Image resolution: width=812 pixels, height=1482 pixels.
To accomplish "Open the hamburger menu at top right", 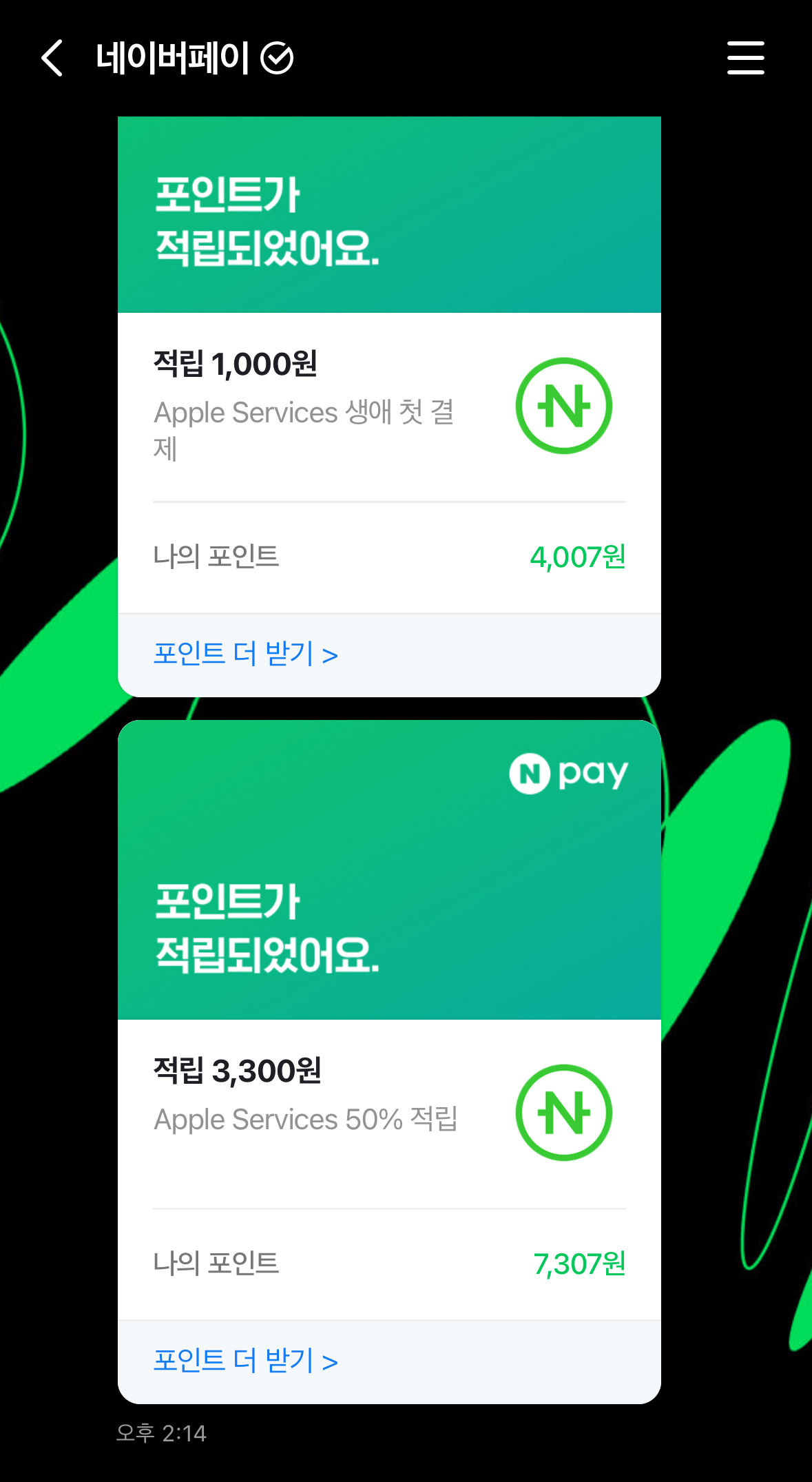I will coord(746,58).
